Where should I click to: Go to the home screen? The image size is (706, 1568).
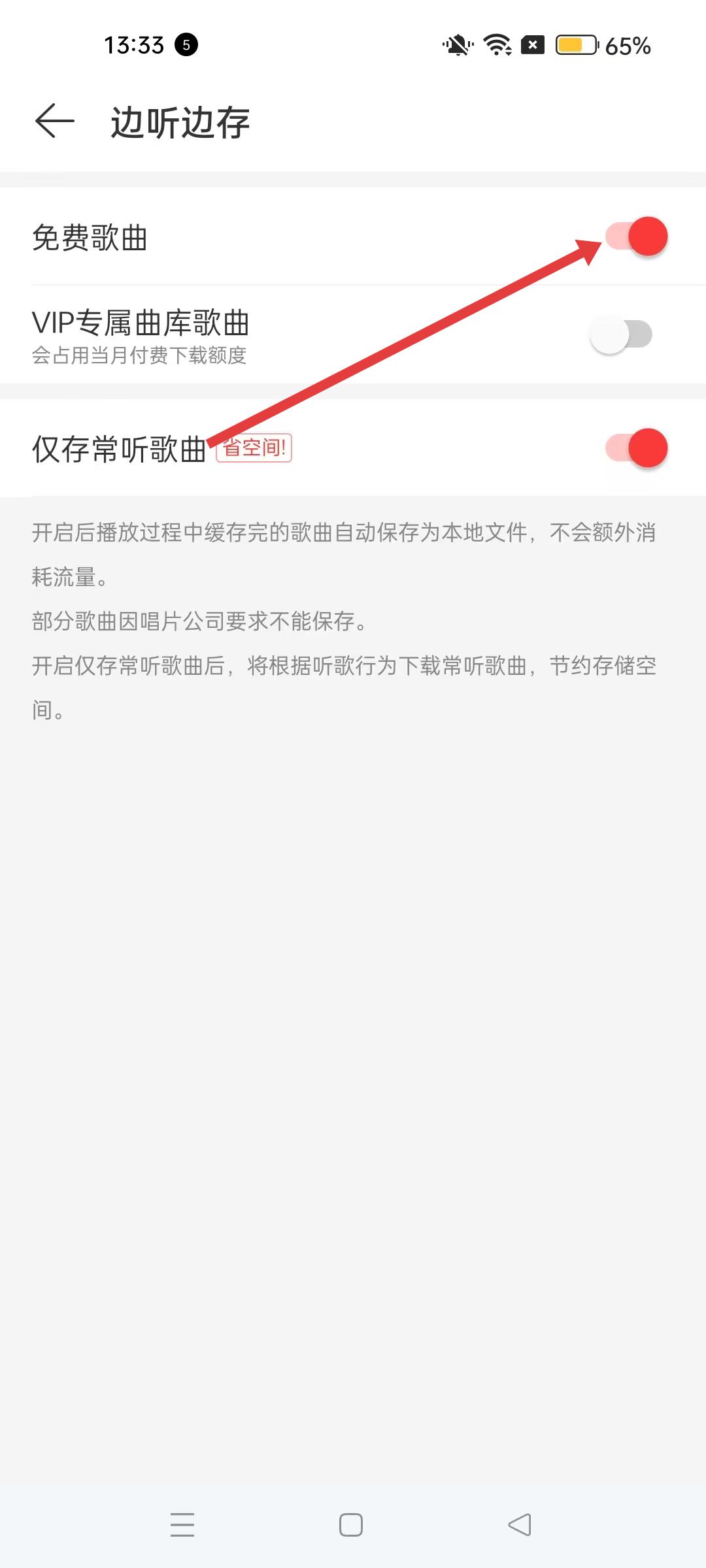[351, 1525]
